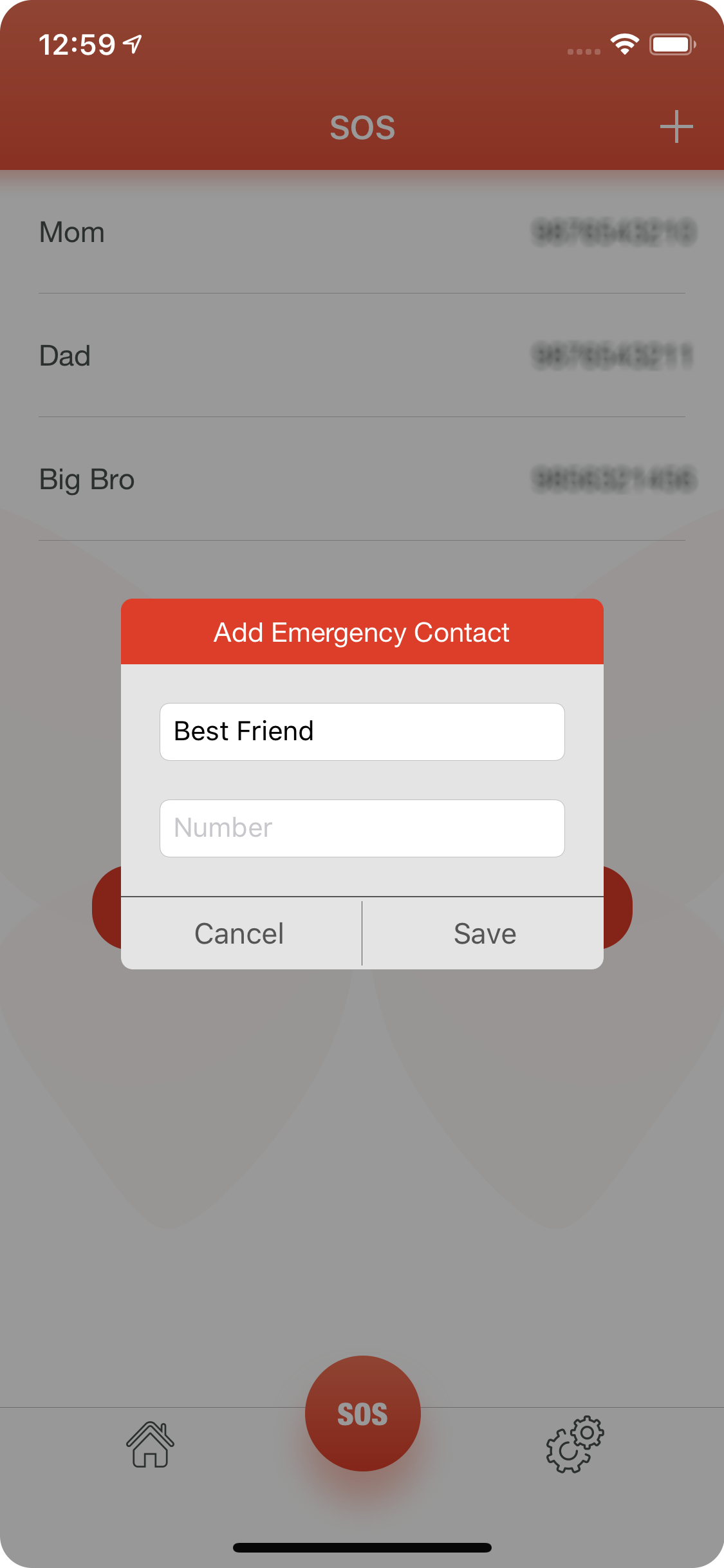
Task: Tap the plus icon to add a contact
Action: pyautogui.click(x=676, y=127)
